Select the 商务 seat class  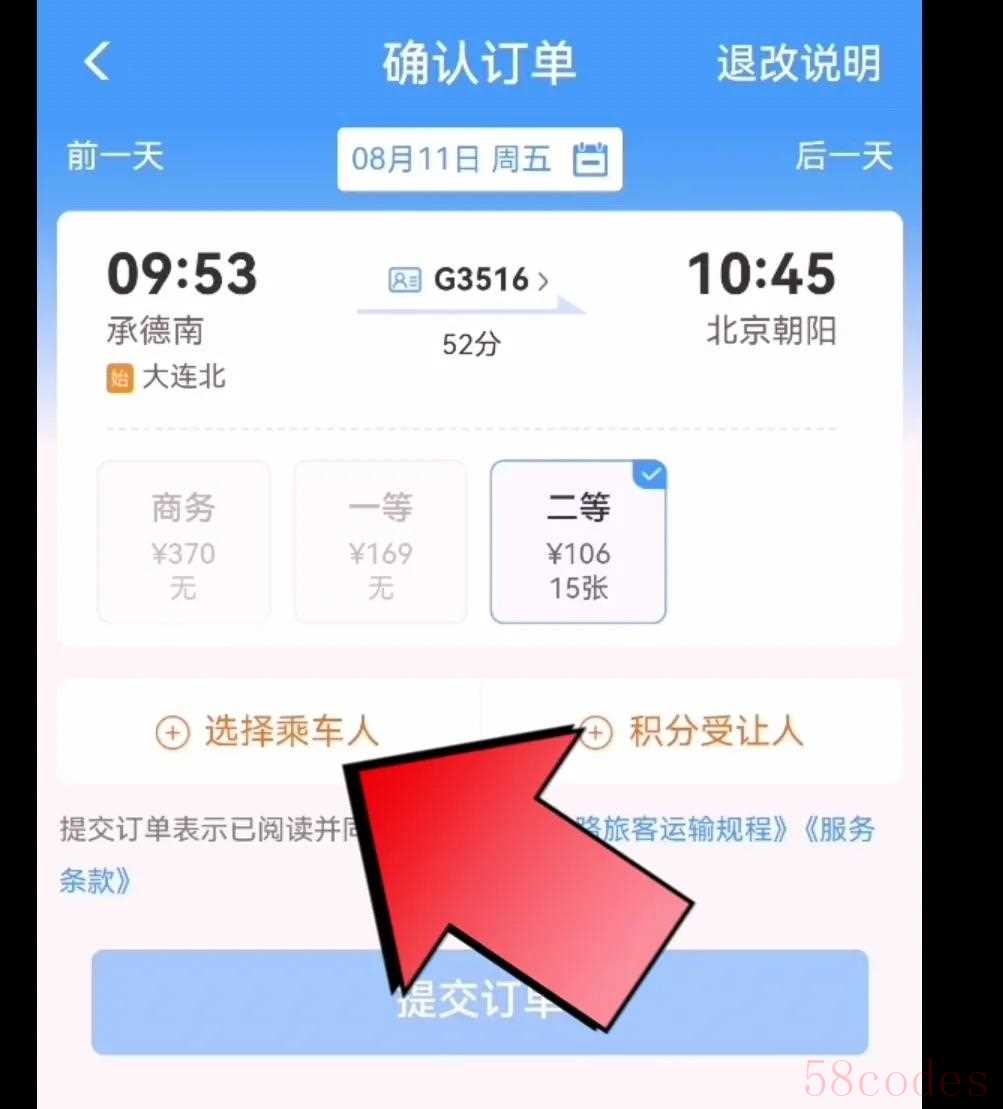pos(184,541)
